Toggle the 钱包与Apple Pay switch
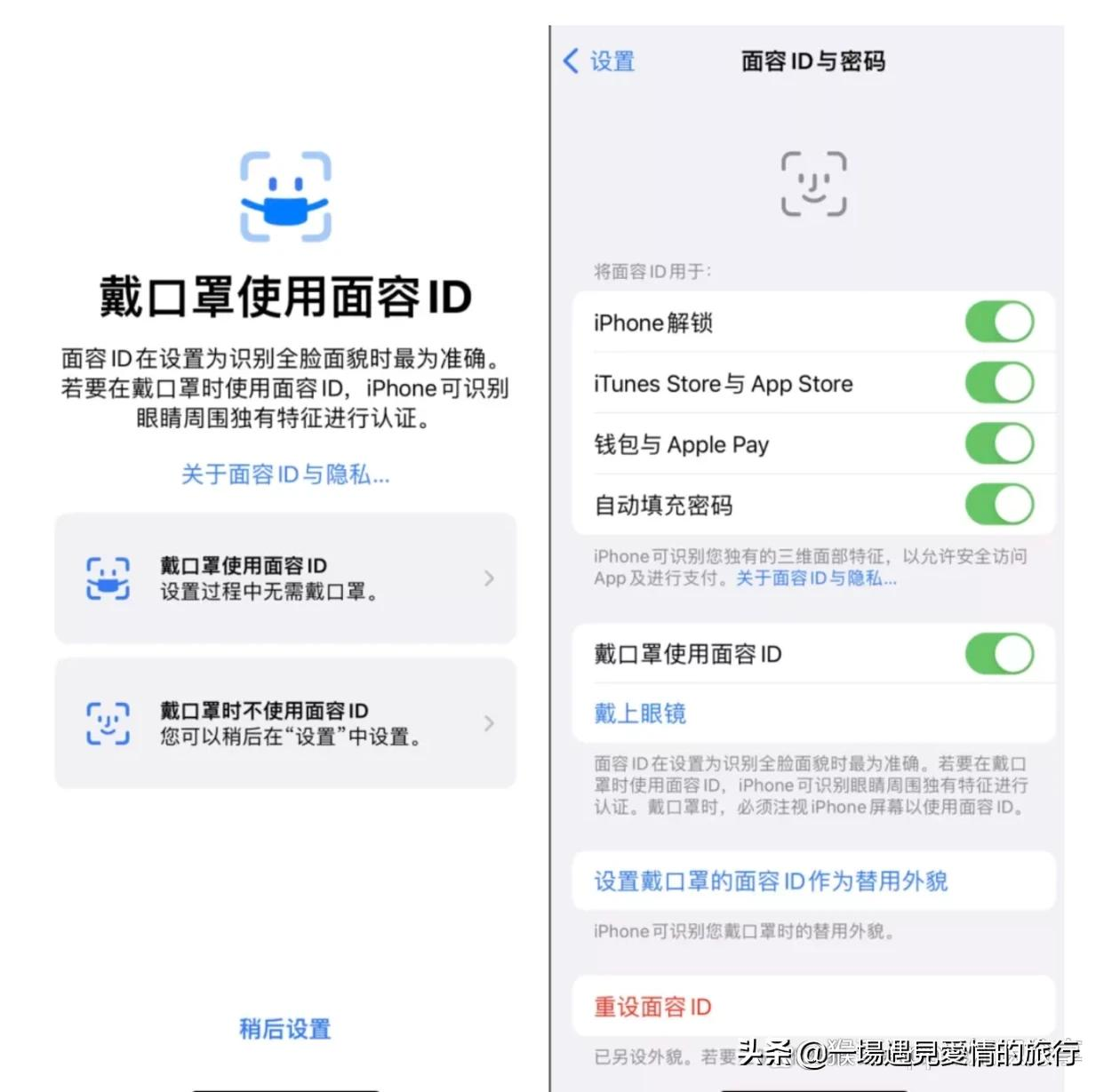This screenshot has width=1104, height=1092. pyautogui.click(x=999, y=443)
